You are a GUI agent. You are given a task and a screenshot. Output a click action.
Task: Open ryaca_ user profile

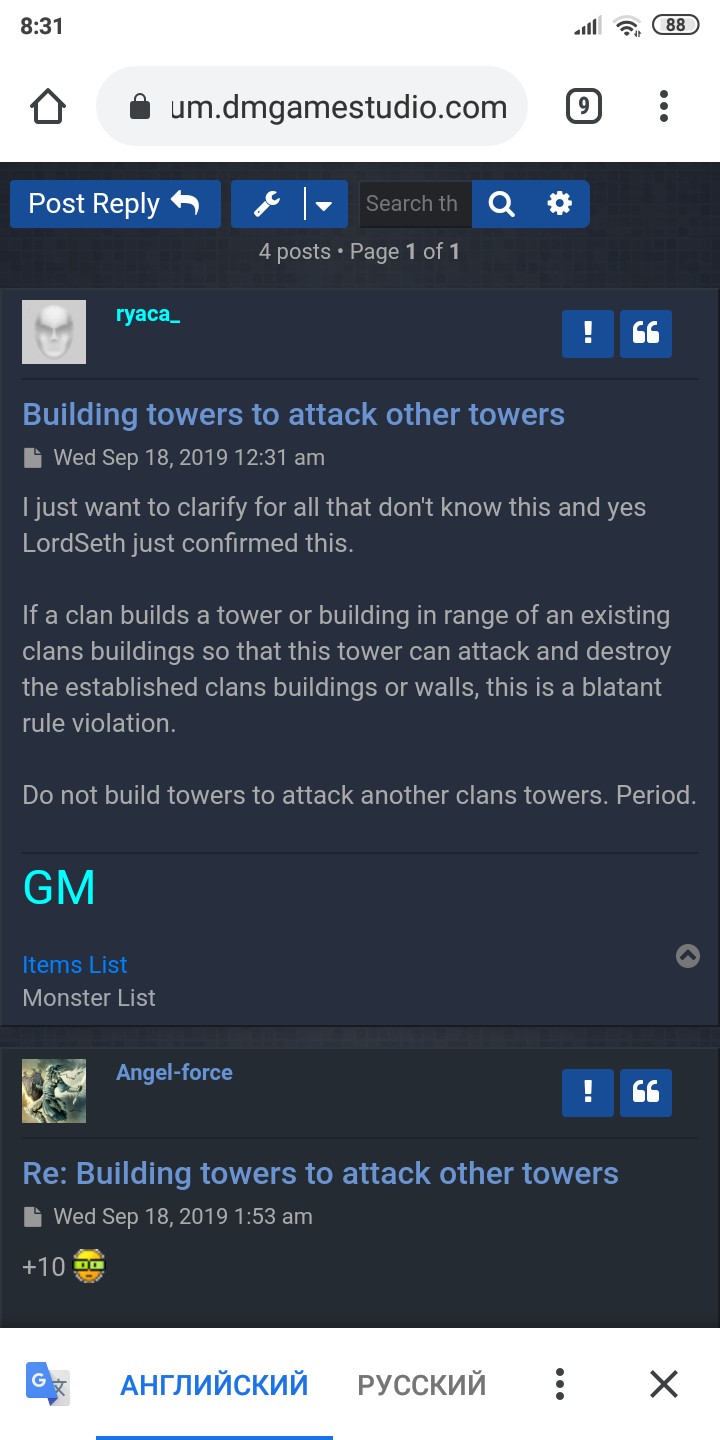click(x=148, y=314)
